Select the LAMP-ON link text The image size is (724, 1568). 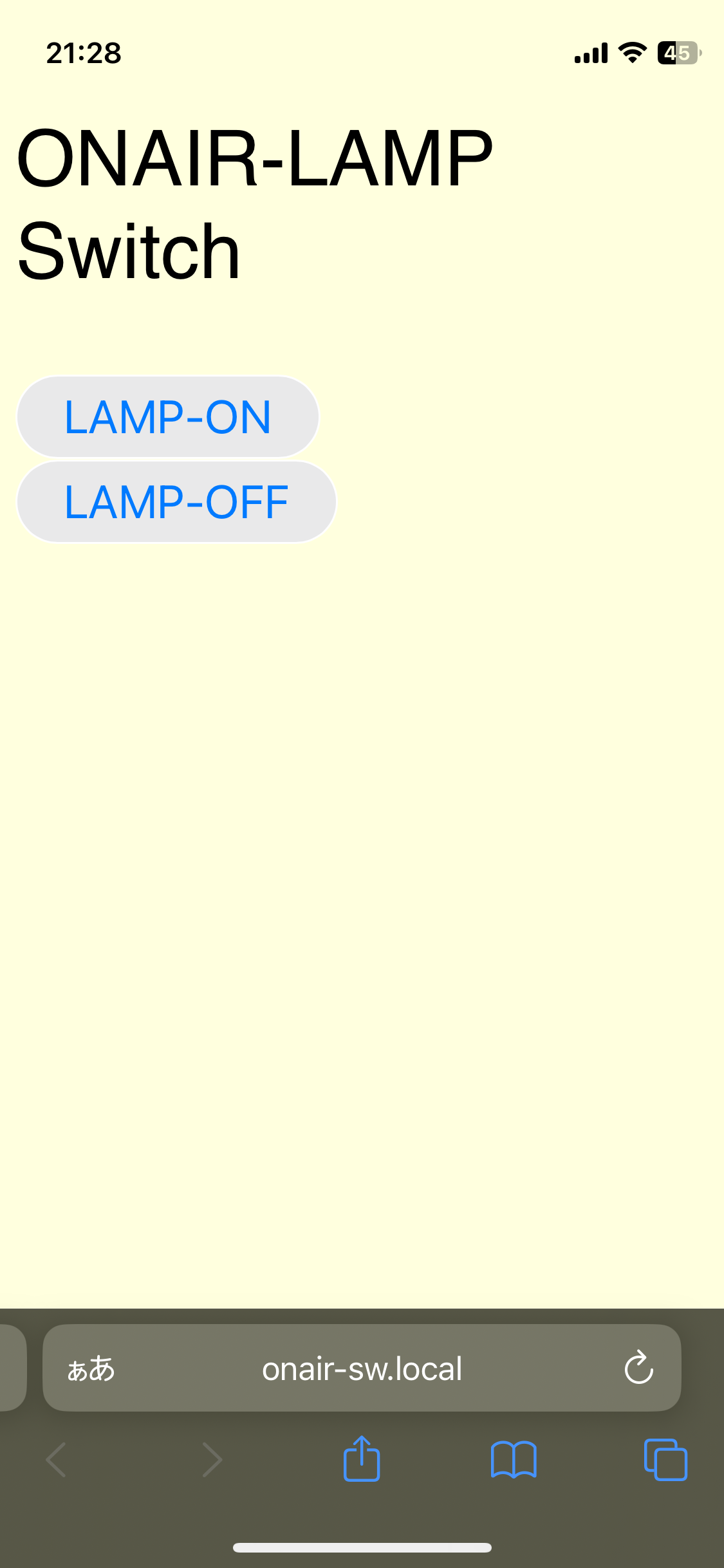[x=167, y=416]
